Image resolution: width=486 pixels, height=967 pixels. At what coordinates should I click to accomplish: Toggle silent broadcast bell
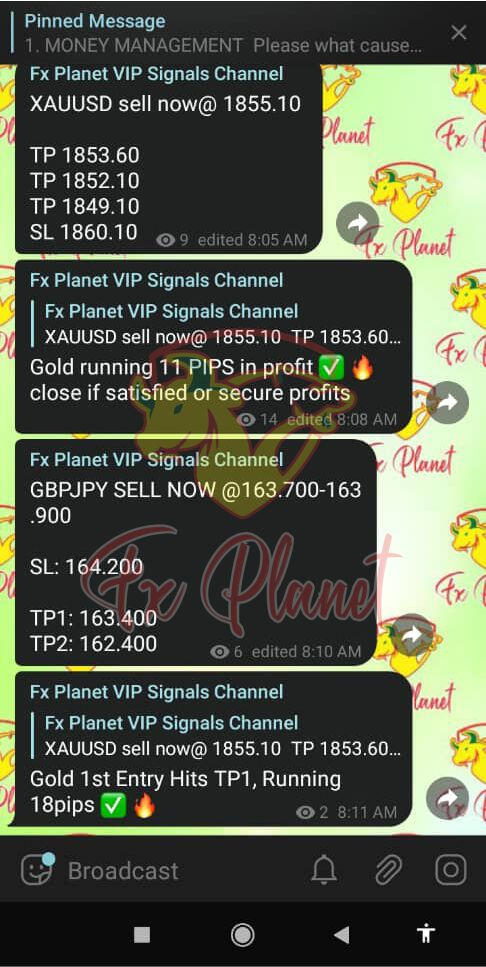tap(324, 870)
